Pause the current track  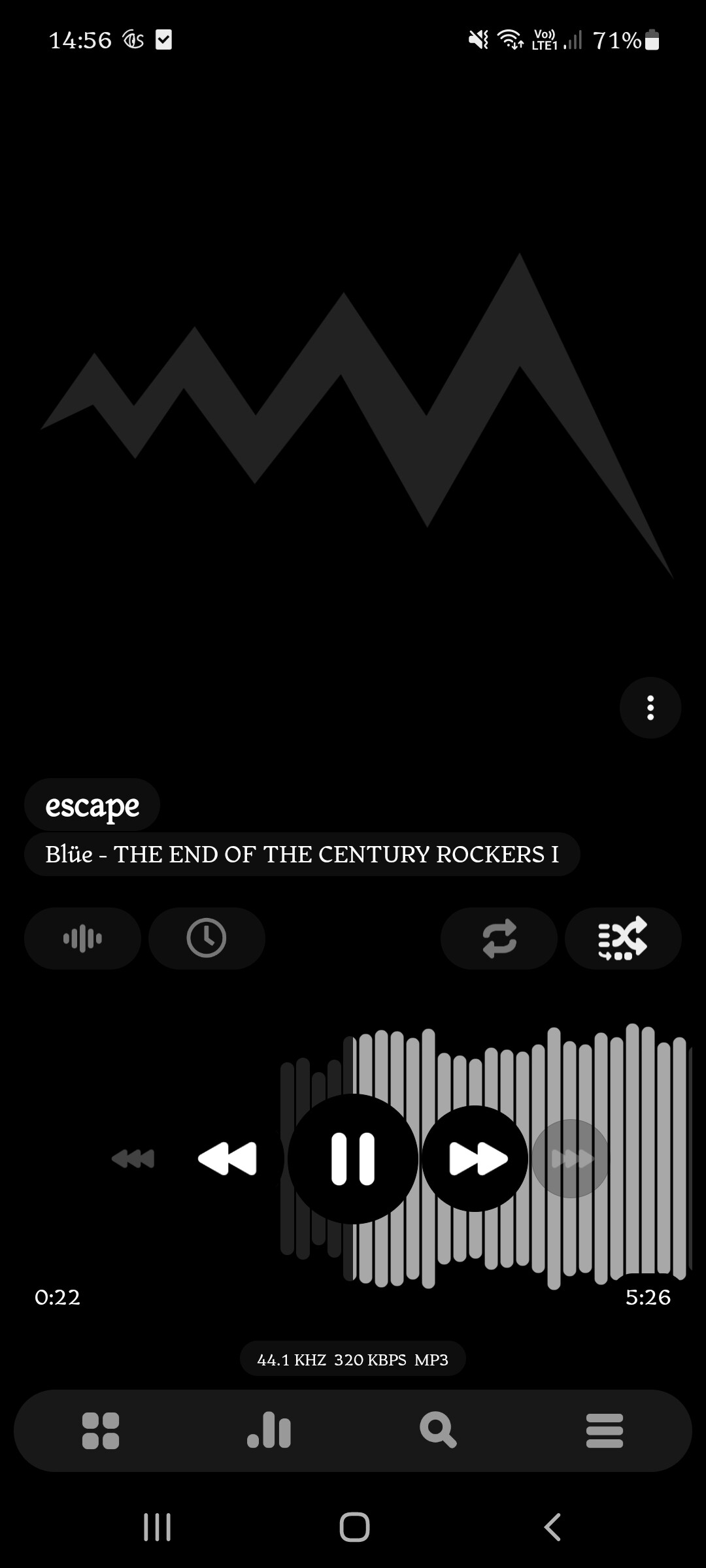(353, 1158)
